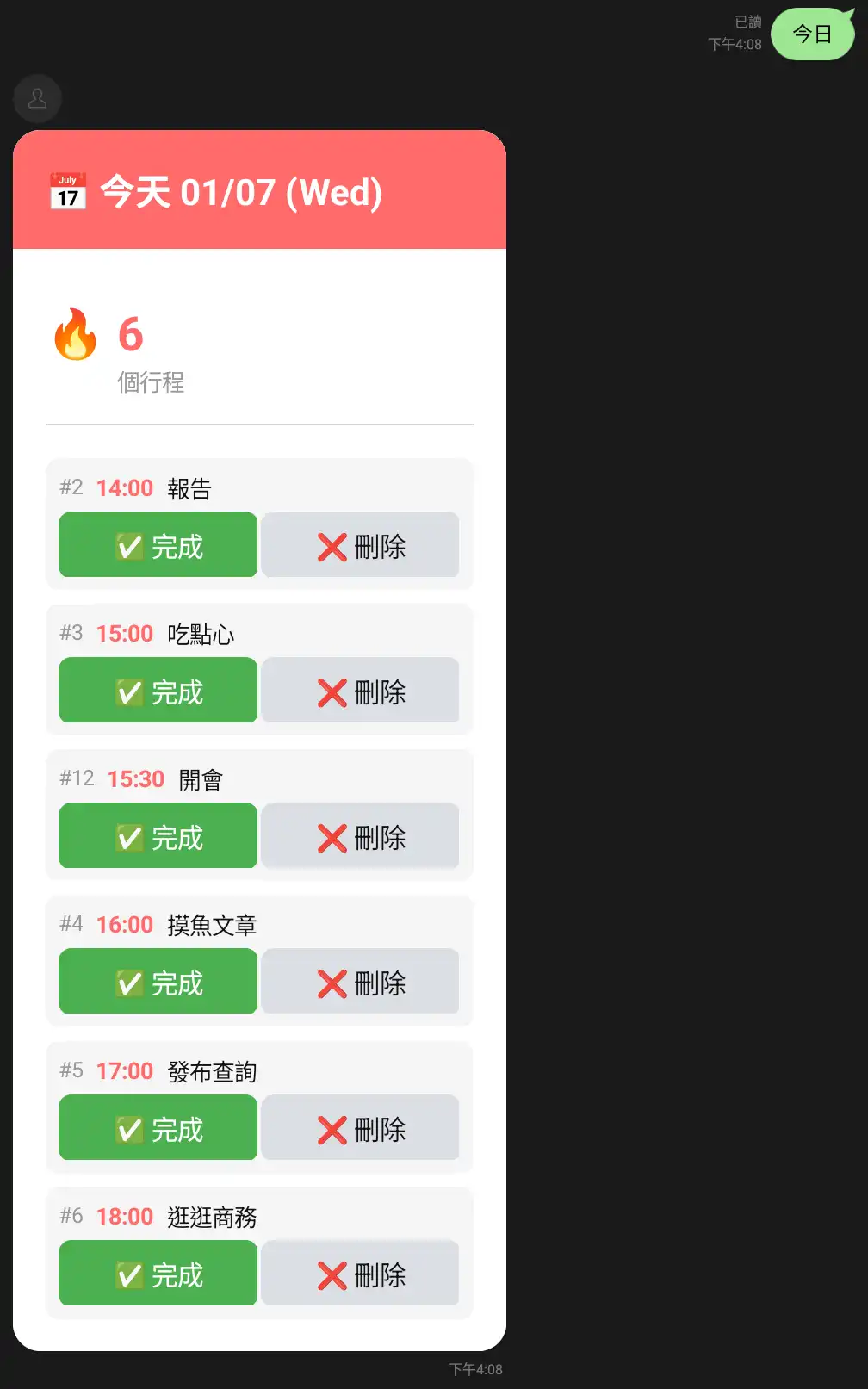Screen dimensions: 868x1389
Task: Open the sender's profile avatar
Action: coord(37,99)
